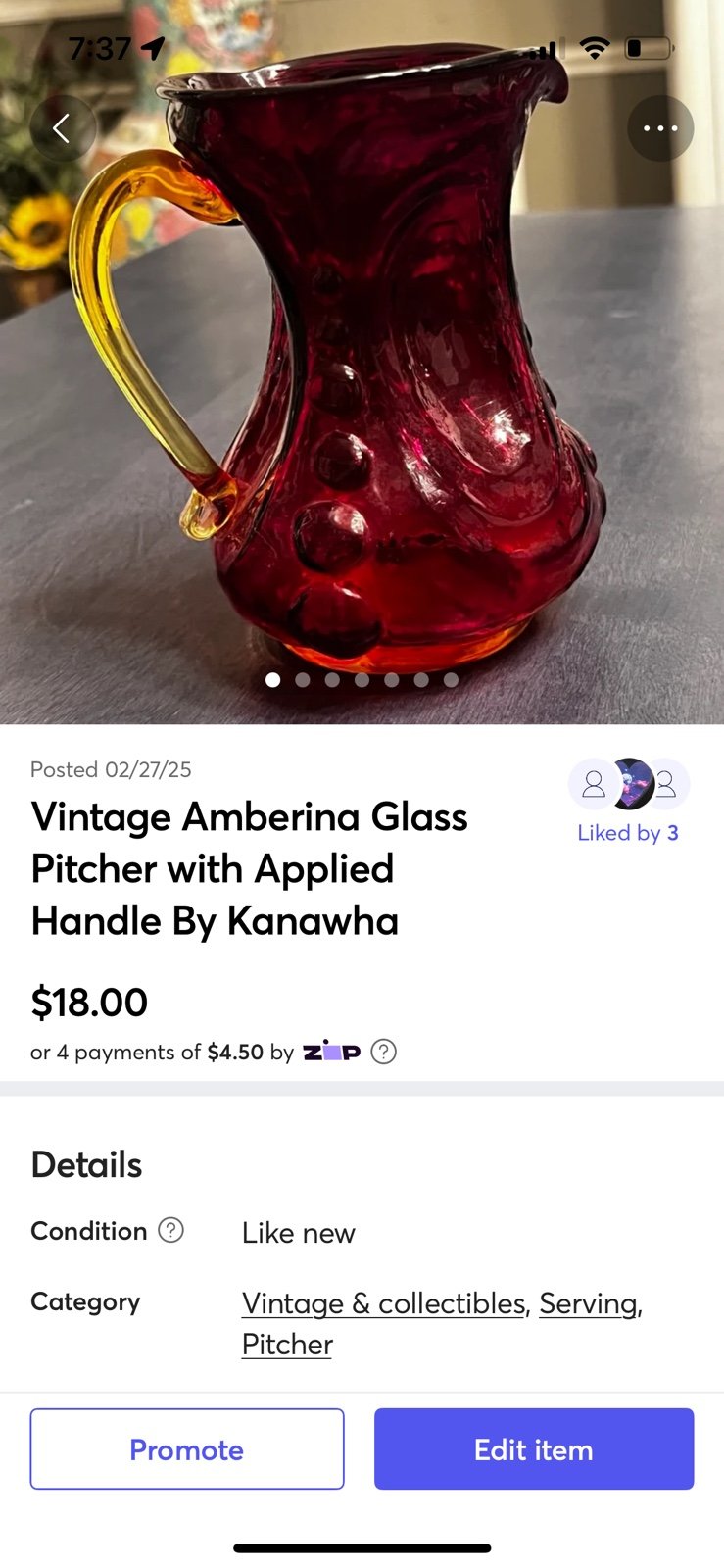View users who liked this item
This screenshot has width=724, height=1568.
628,832
